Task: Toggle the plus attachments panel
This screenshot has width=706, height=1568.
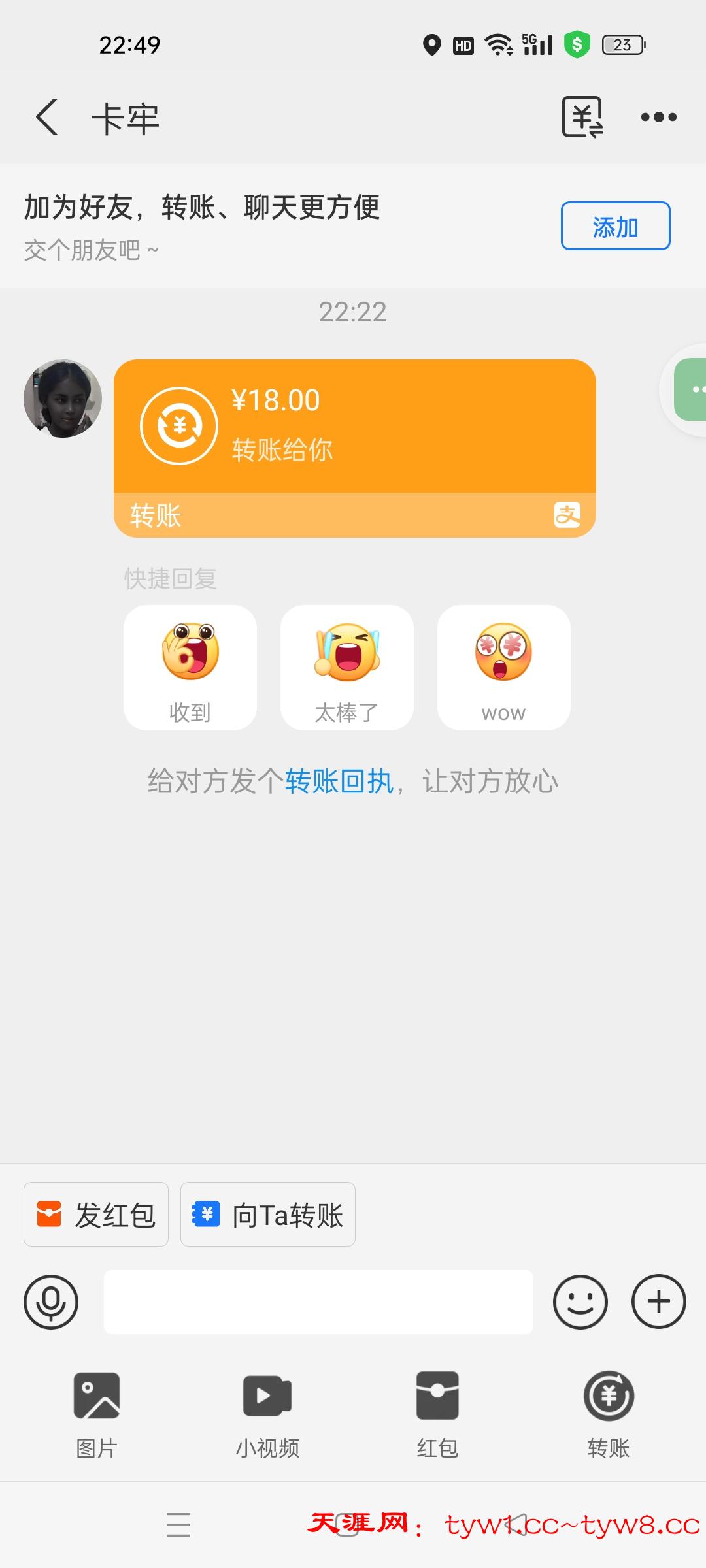Action: point(658,1301)
